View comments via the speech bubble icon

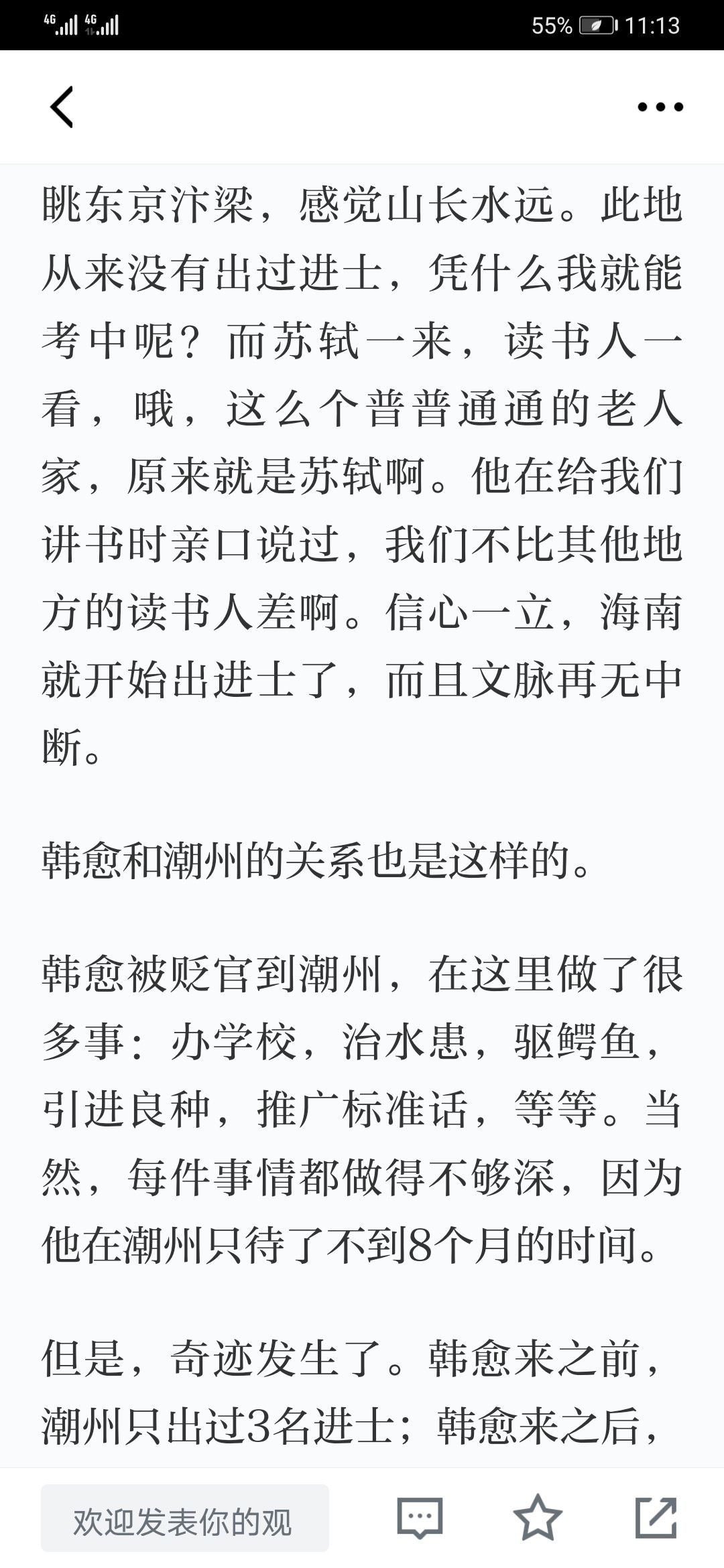[420, 1518]
